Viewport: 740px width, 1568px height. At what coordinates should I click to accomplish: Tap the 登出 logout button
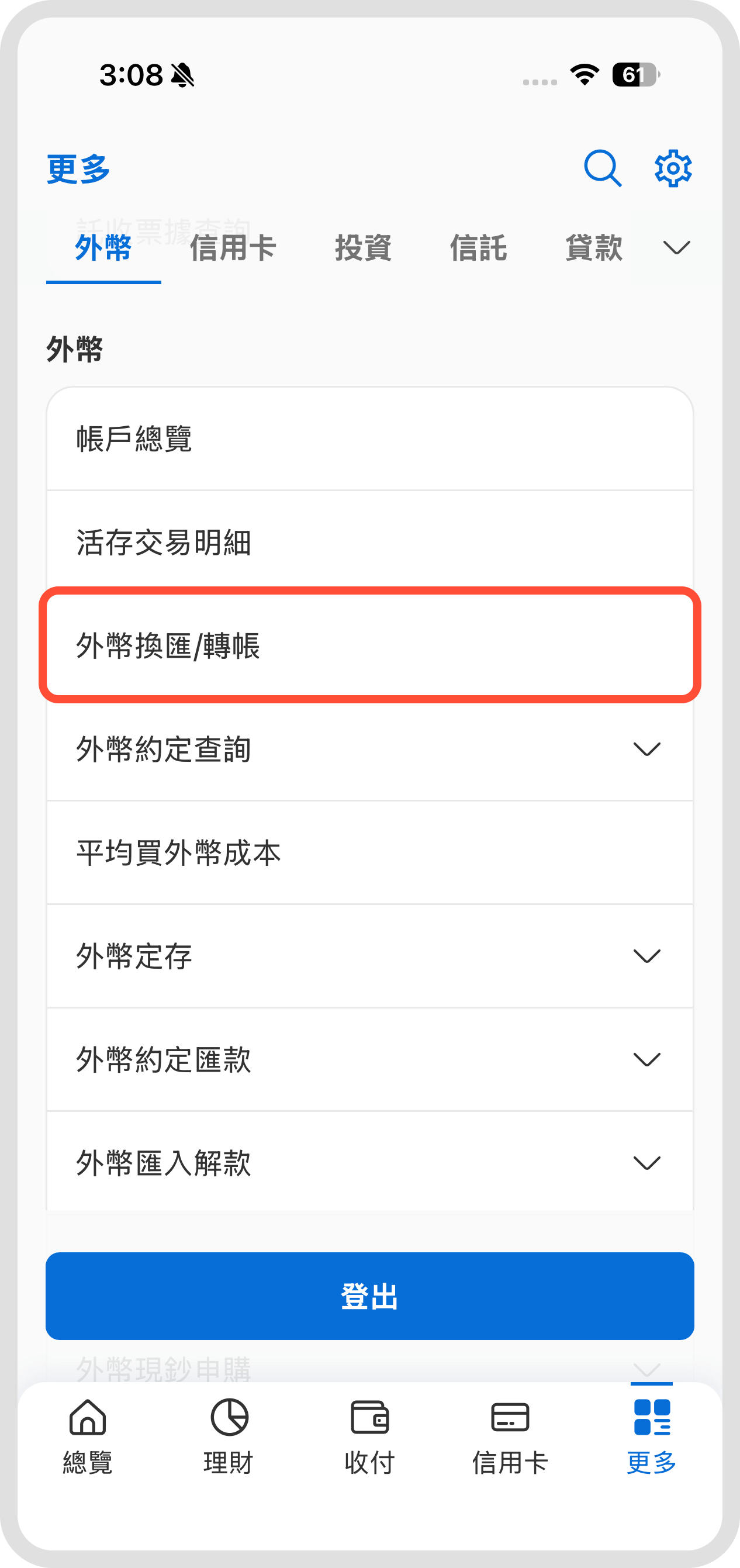(369, 1296)
